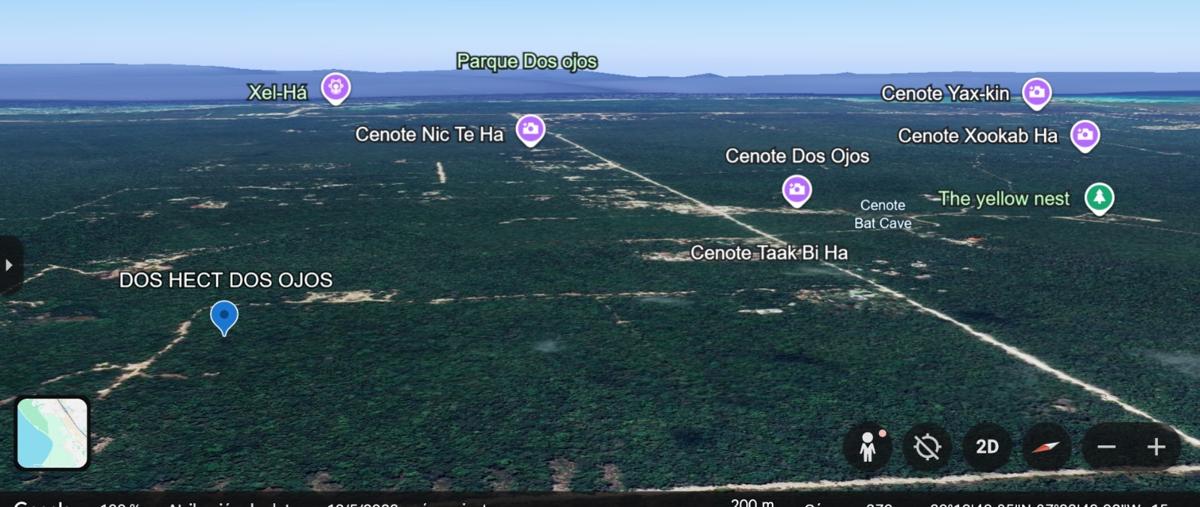
Task: Reset orientation with the compass
Action: click(x=1046, y=446)
